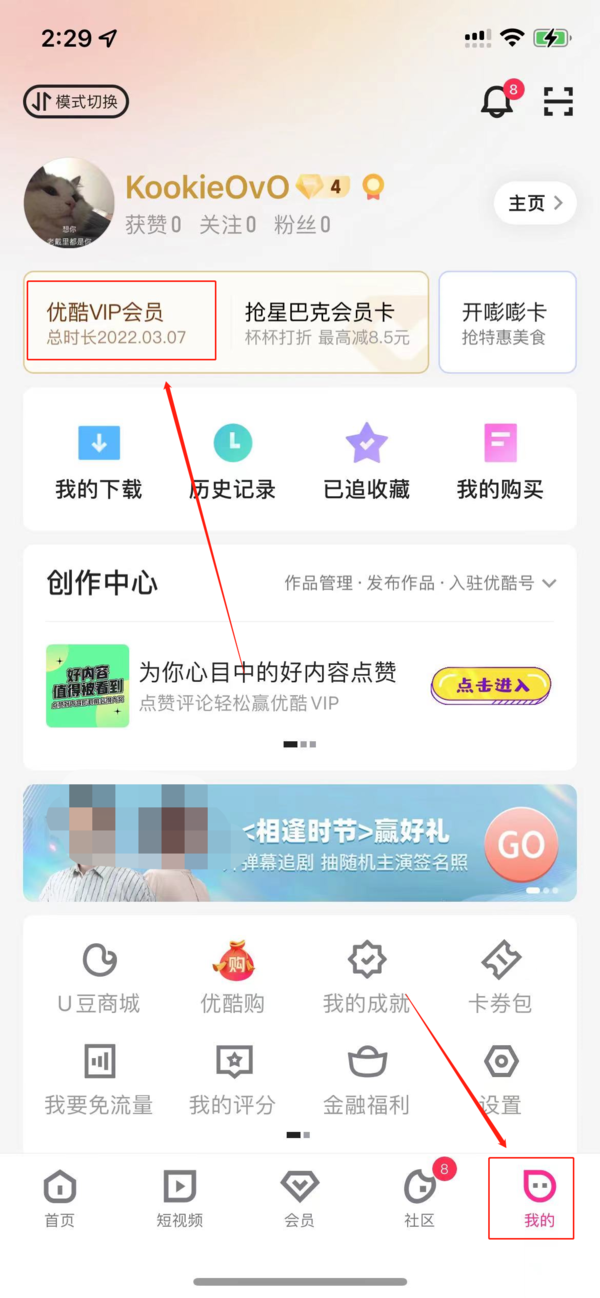View 历史记录 watch history
The width and height of the screenshot is (600, 1298).
[232, 460]
